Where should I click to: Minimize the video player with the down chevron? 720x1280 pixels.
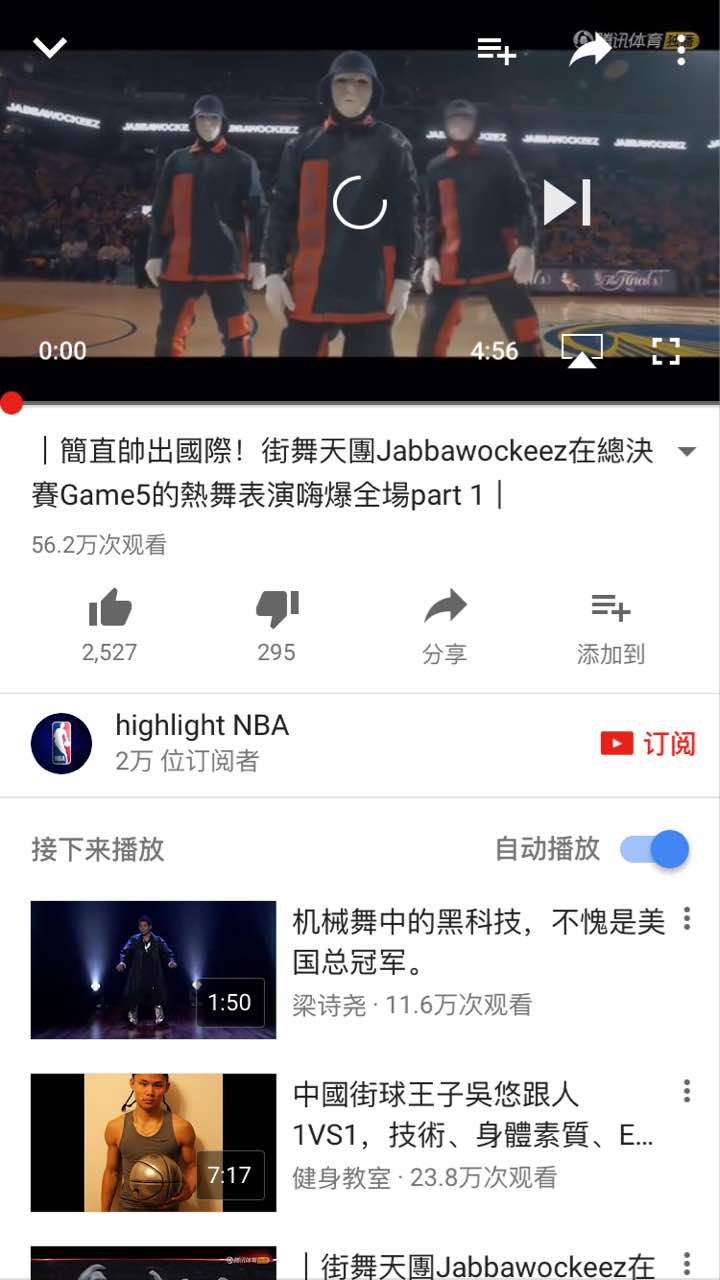[49, 47]
